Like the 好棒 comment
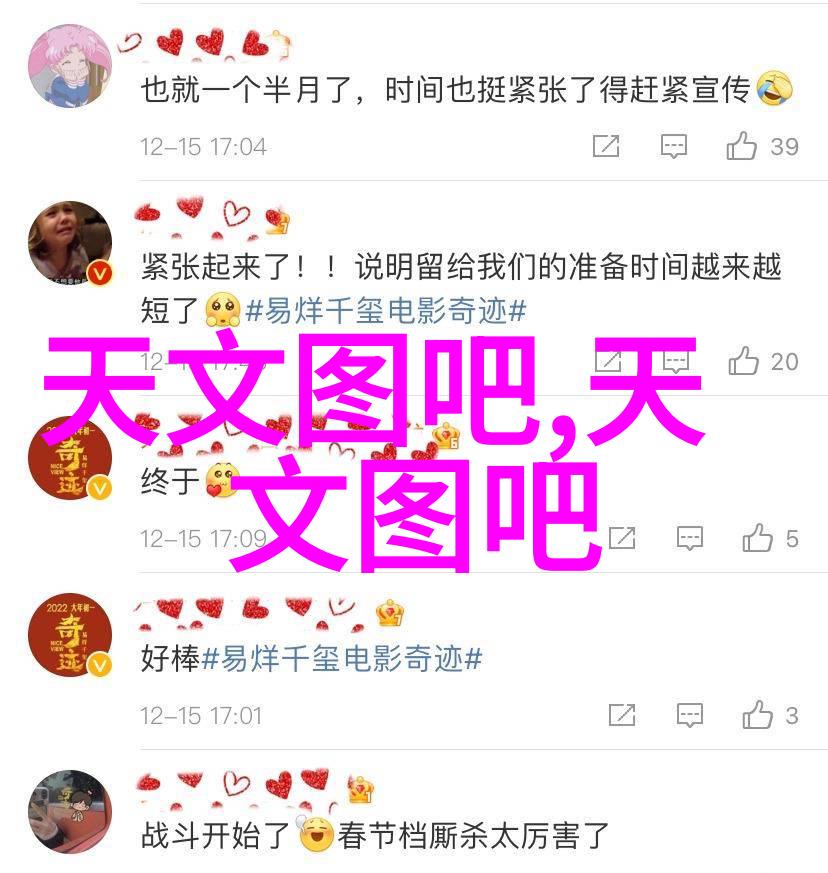The image size is (828, 873). tap(757, 715)
